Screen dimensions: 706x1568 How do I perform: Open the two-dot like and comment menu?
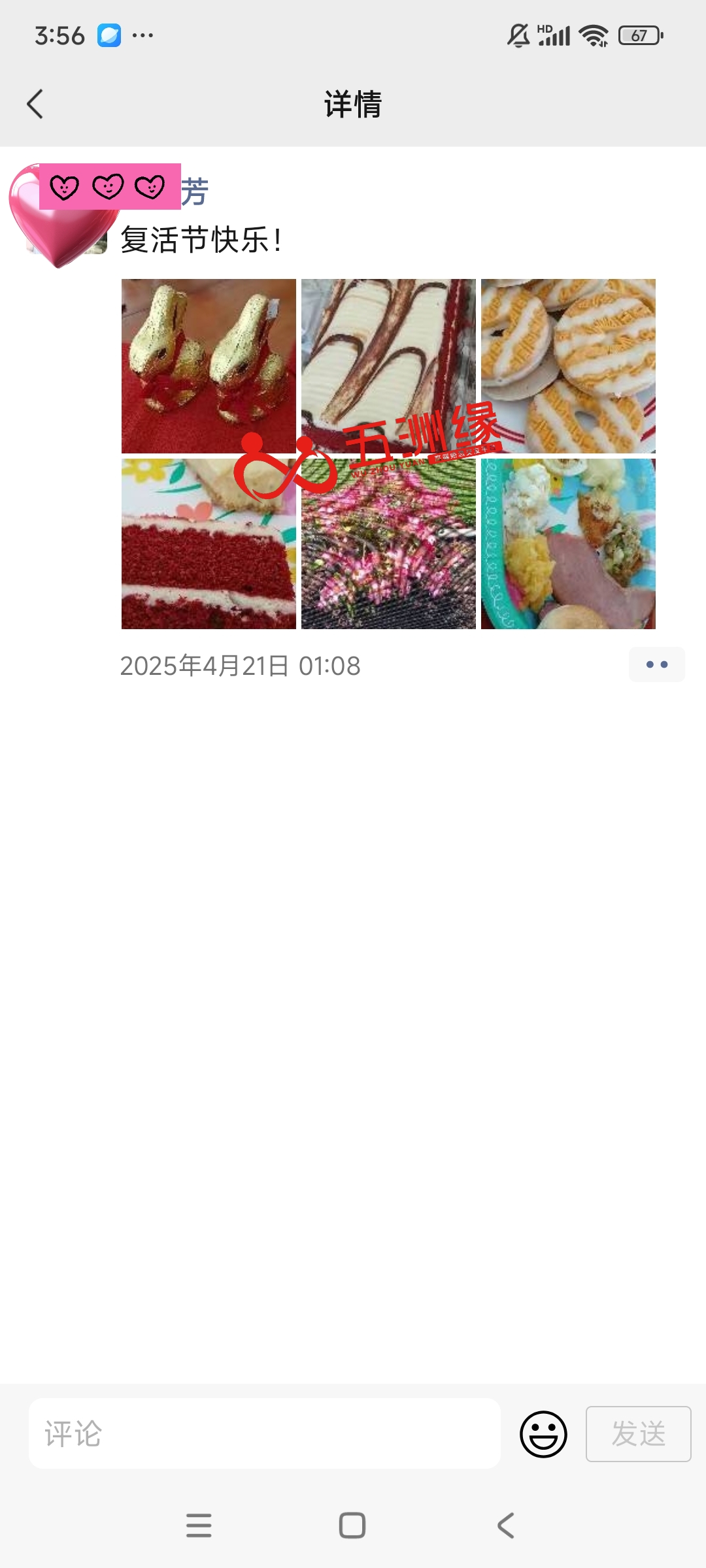point(656,664)
